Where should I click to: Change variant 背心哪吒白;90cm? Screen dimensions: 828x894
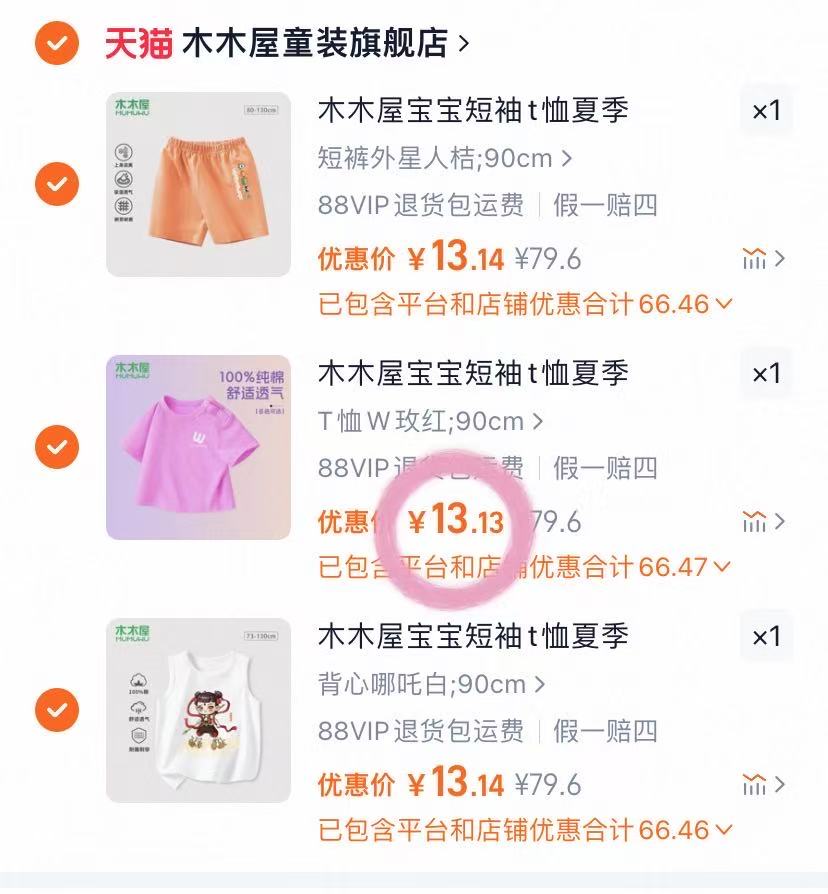[x=431, y=684]
